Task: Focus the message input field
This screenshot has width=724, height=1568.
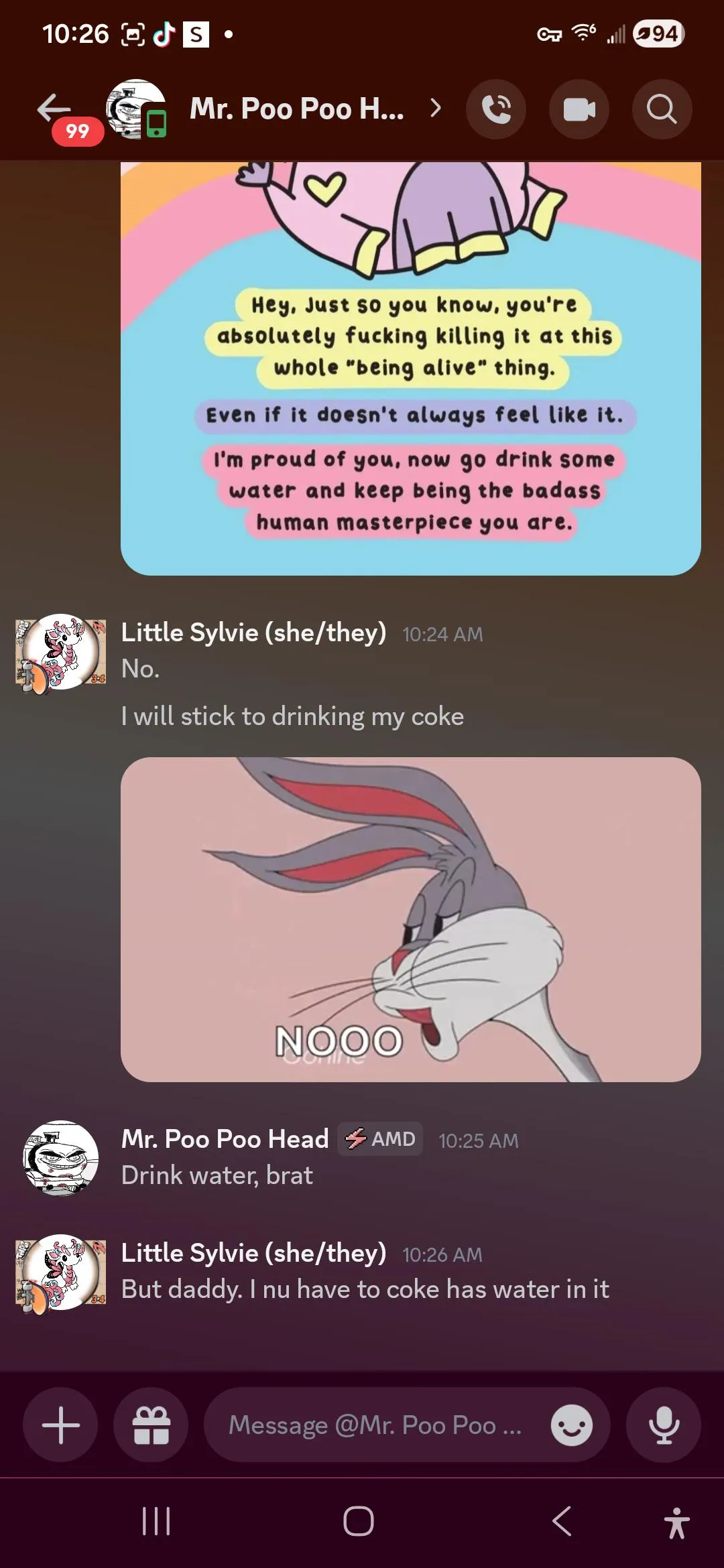Action: 375,1425
